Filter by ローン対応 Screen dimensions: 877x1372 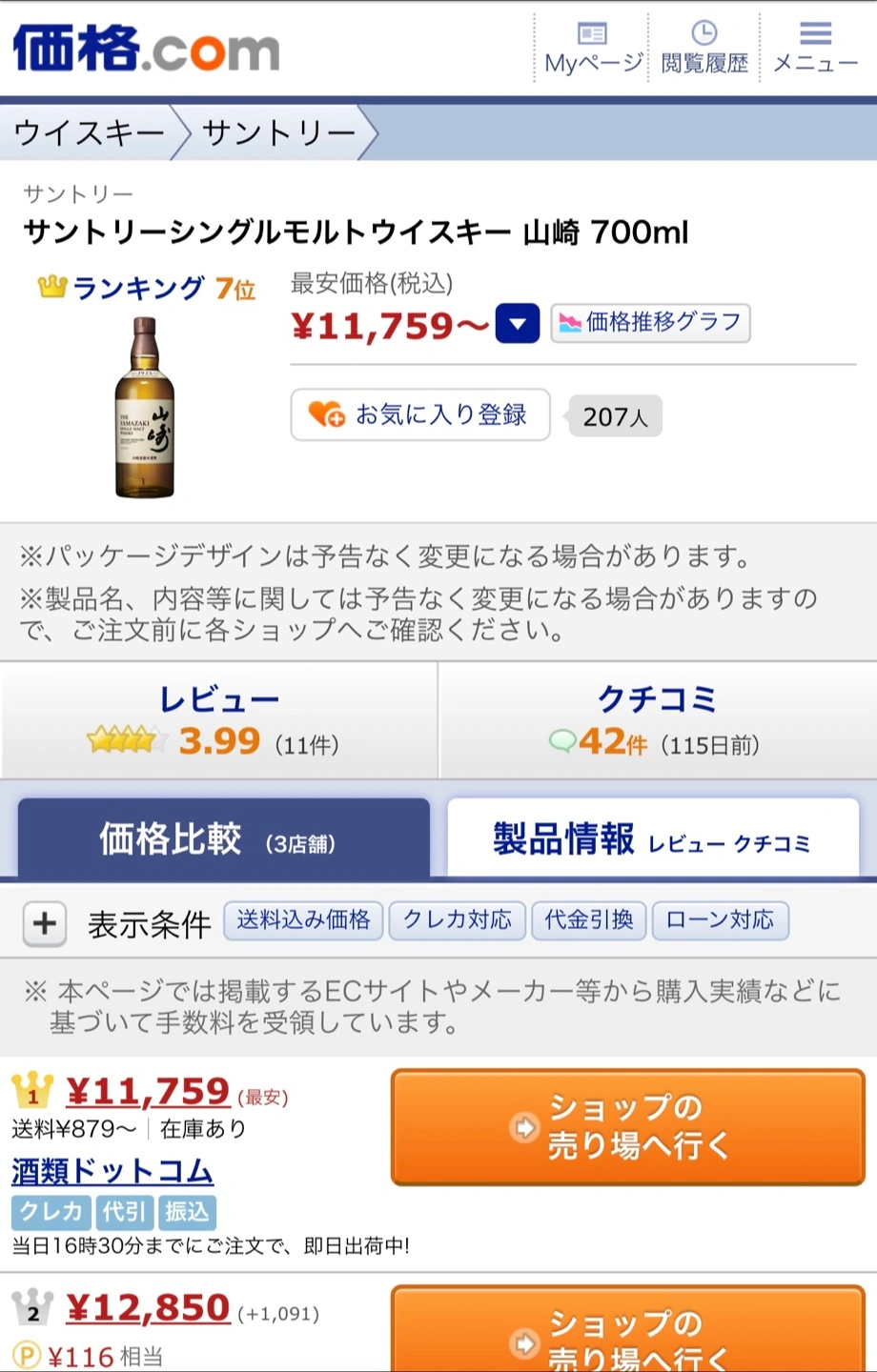[720, 920]
